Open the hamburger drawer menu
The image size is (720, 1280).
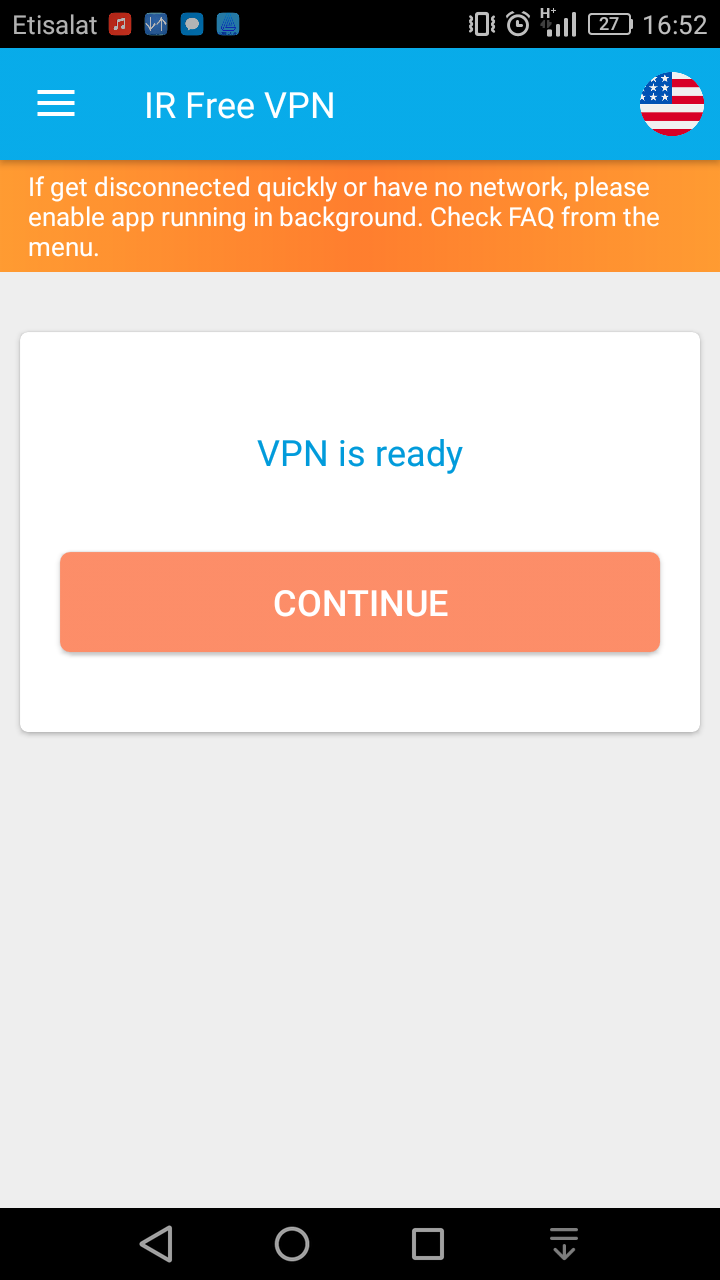(x=56, y=104)
